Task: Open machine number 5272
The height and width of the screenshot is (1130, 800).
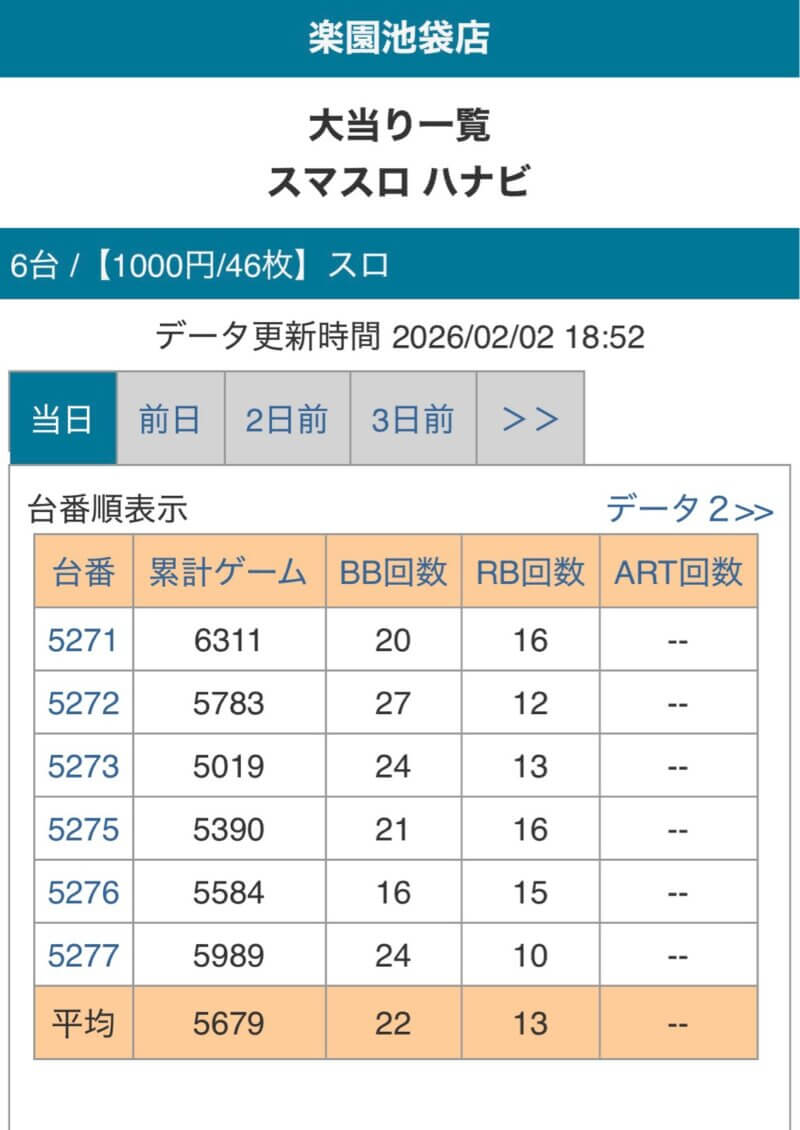Action: point(83,703)
